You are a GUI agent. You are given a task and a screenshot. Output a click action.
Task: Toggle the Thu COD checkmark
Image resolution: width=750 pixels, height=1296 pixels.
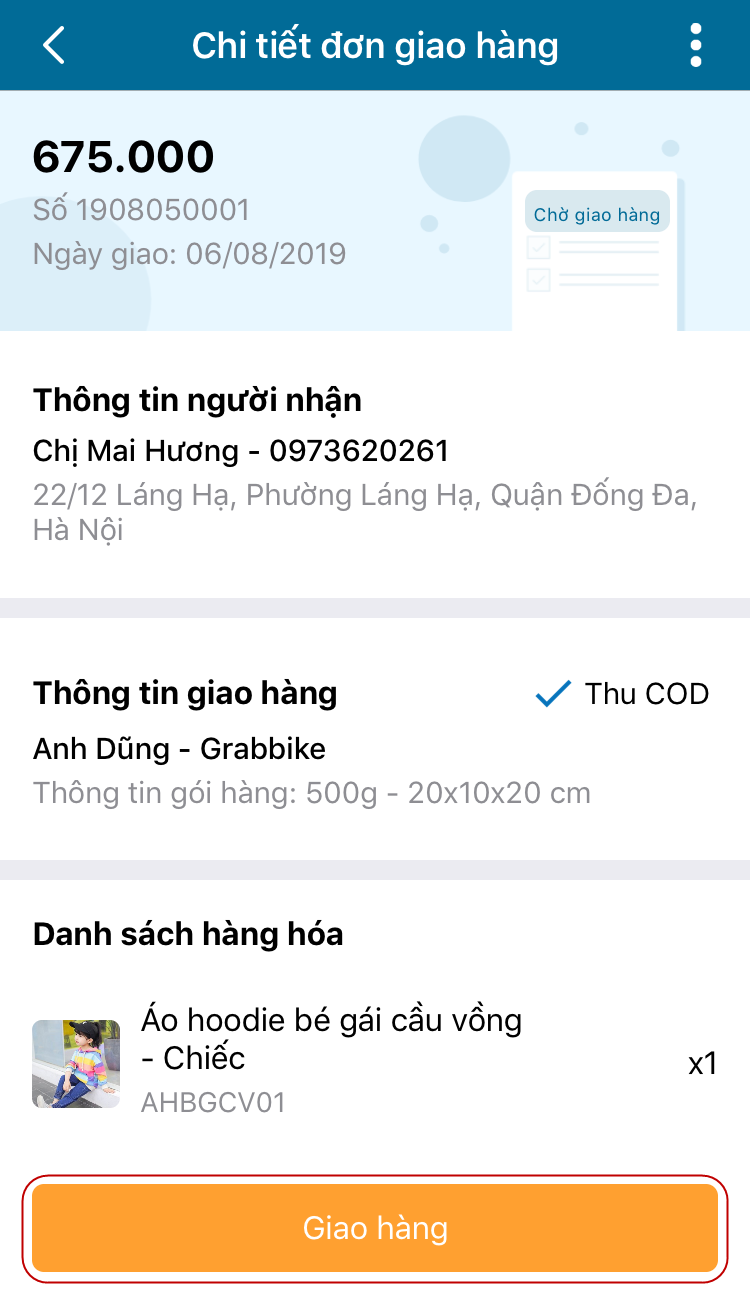(553, 694)
